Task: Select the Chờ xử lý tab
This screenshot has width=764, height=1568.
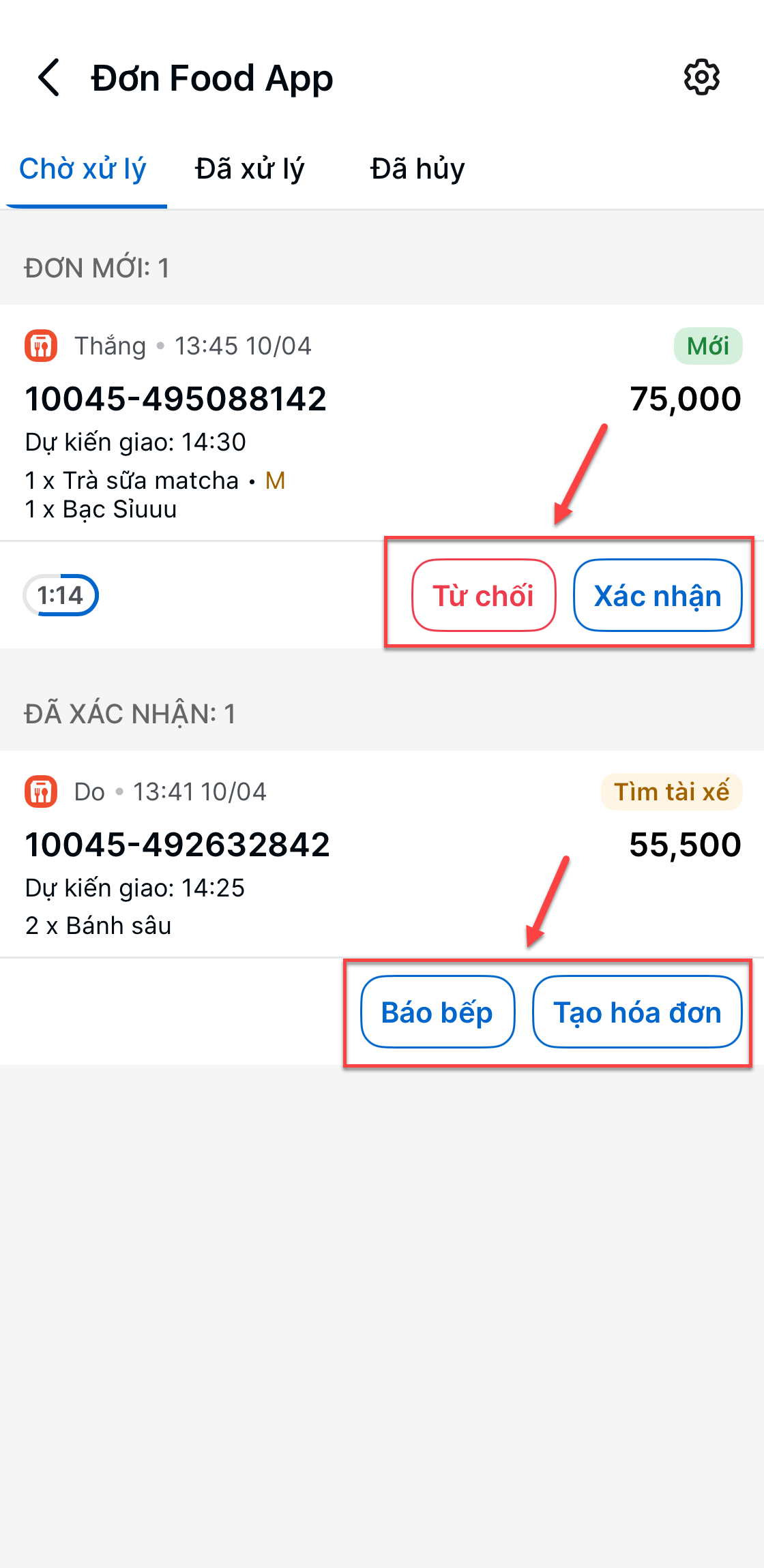Action: coord(83,168)
